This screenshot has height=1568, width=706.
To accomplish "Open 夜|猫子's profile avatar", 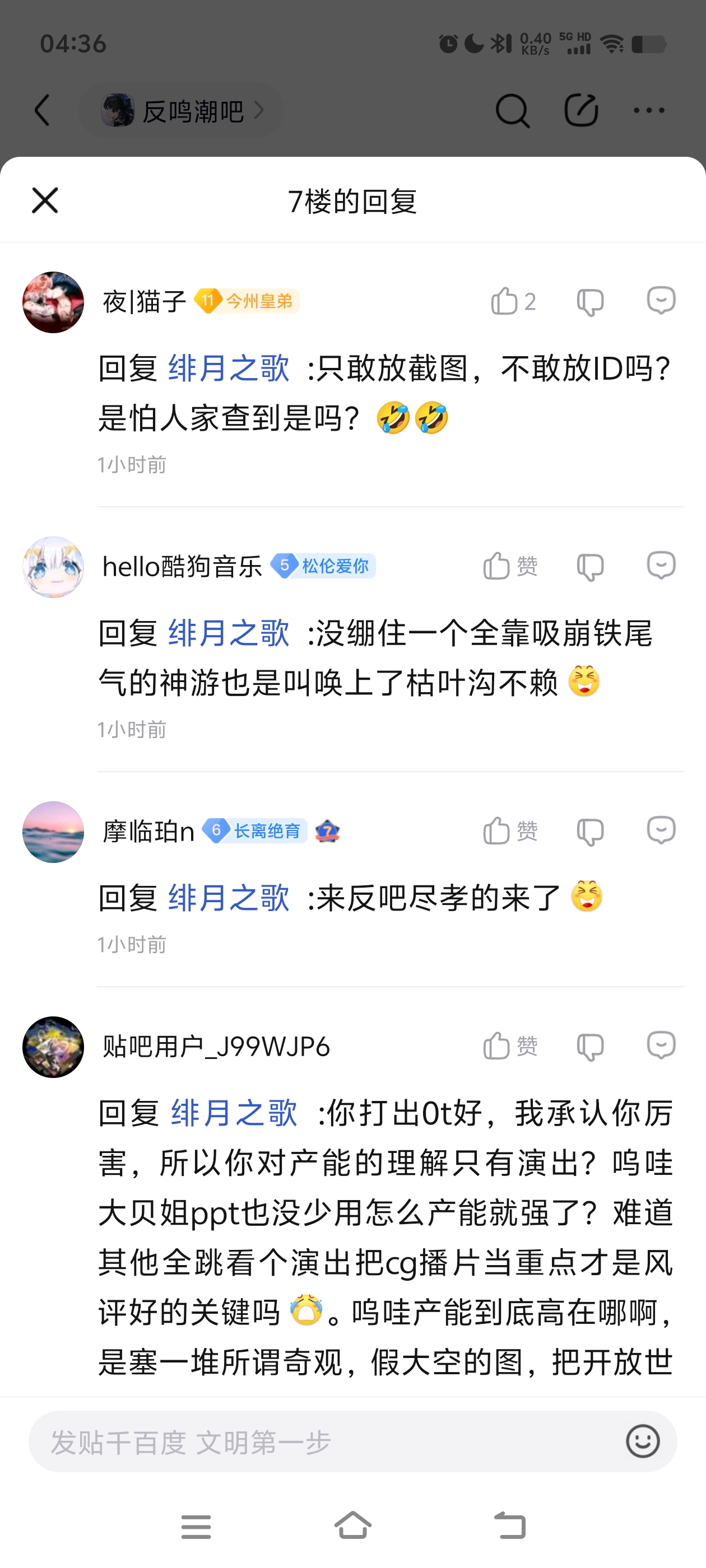I will (x=53, y=302).
